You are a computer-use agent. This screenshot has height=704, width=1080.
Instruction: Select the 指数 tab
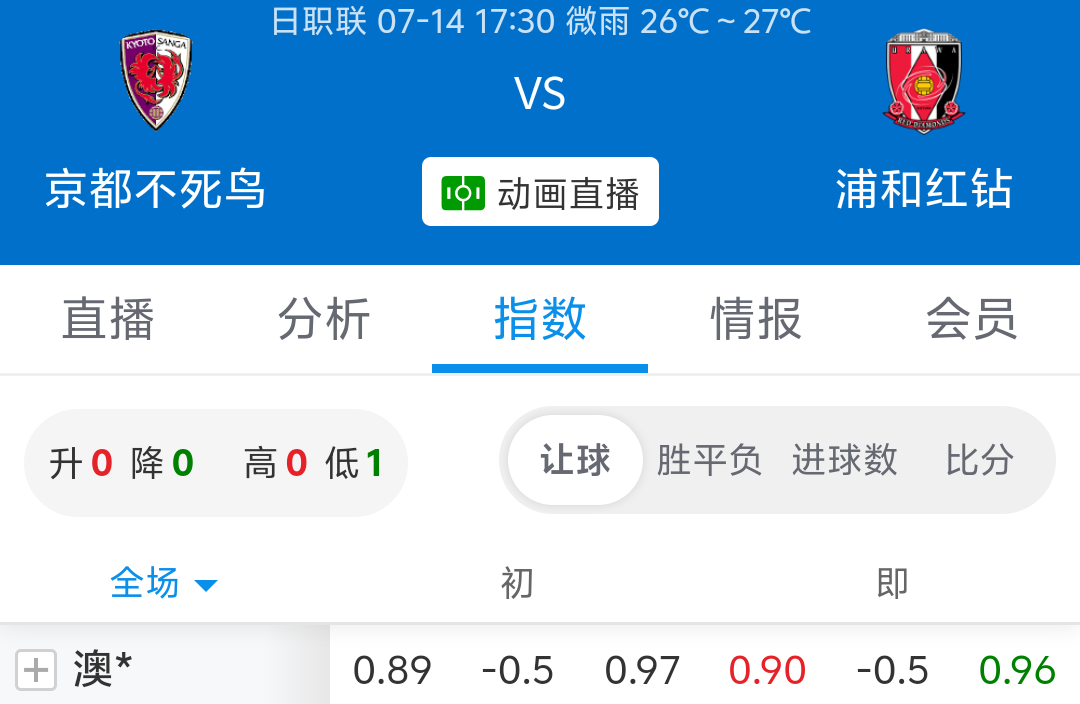[540, 320]
